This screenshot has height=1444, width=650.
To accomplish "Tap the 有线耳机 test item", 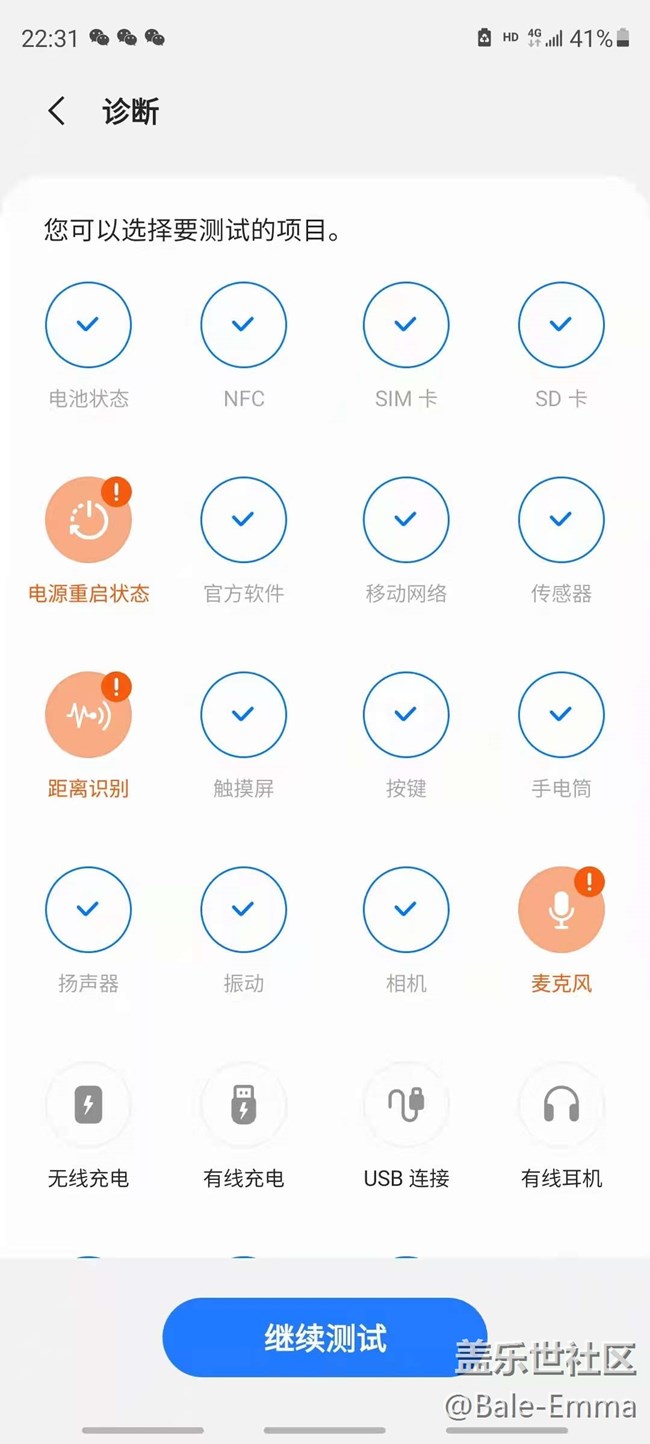I will 561,1105.
